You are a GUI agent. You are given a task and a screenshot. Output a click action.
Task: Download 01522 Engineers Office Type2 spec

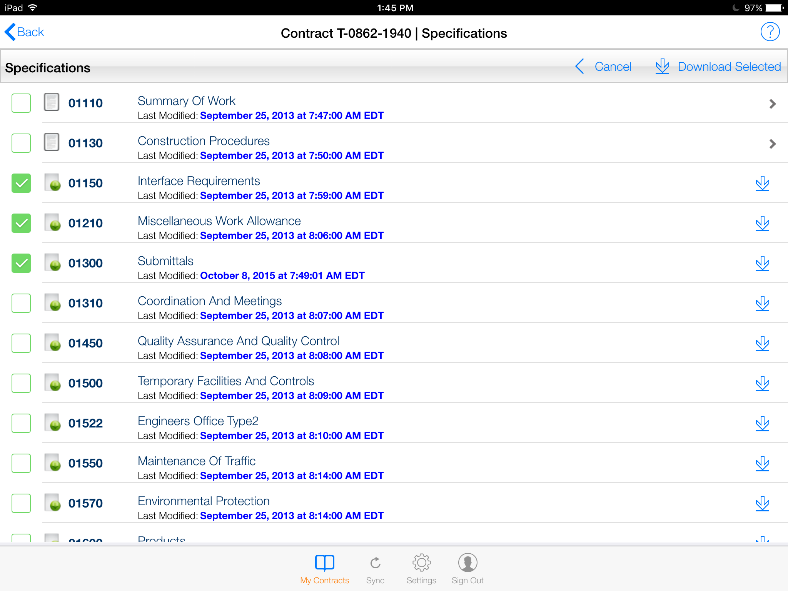tap(762, 423)
